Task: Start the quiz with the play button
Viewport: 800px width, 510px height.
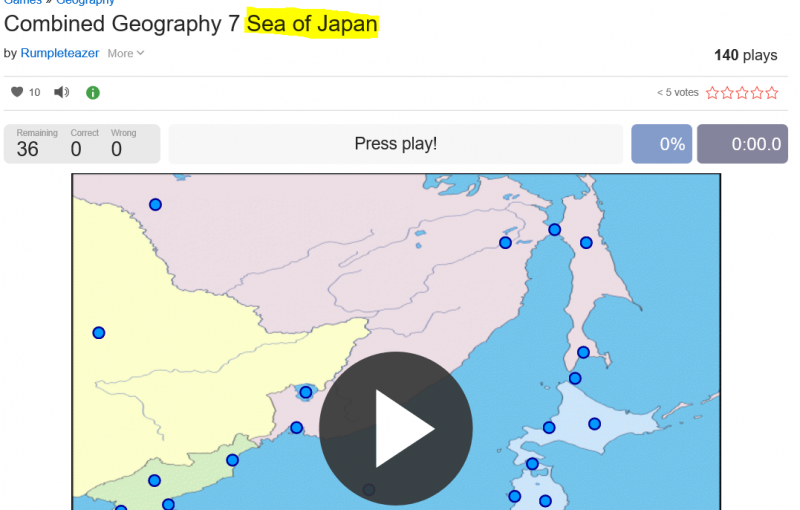Action: [x=396, y=428]
